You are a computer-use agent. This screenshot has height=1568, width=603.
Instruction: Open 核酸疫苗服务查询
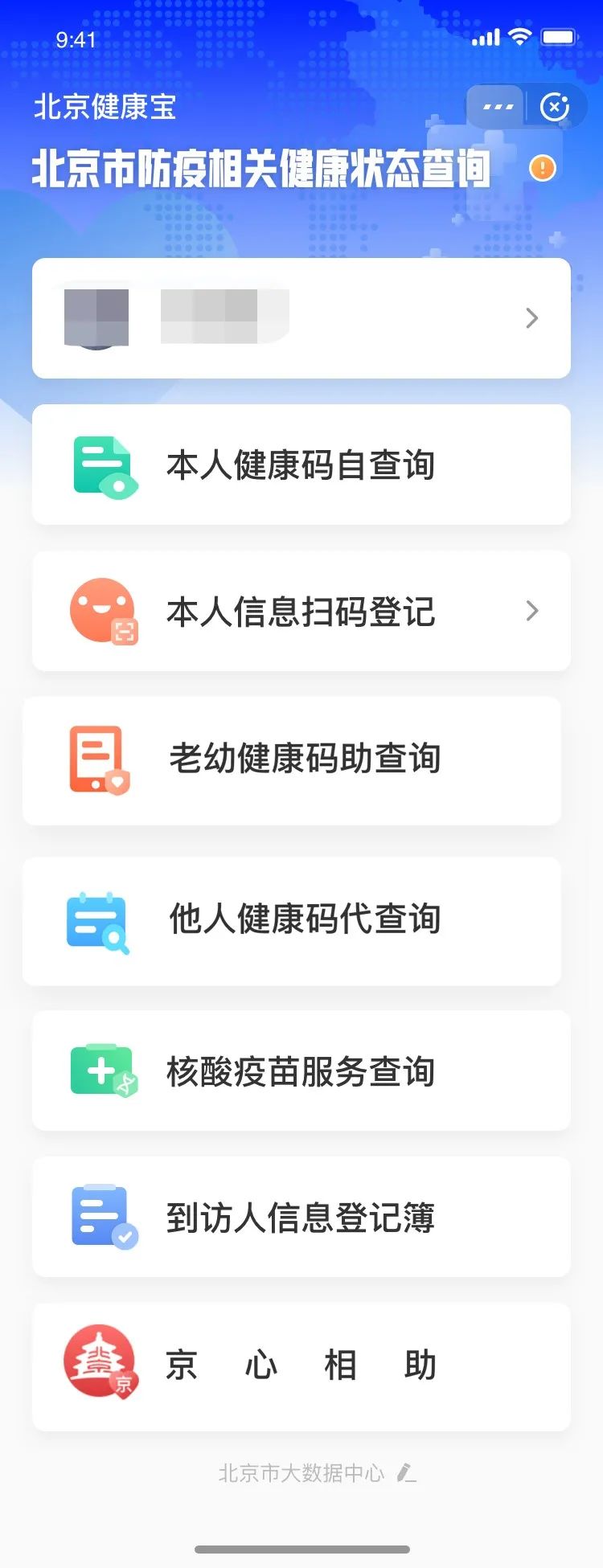point(301,1071)
